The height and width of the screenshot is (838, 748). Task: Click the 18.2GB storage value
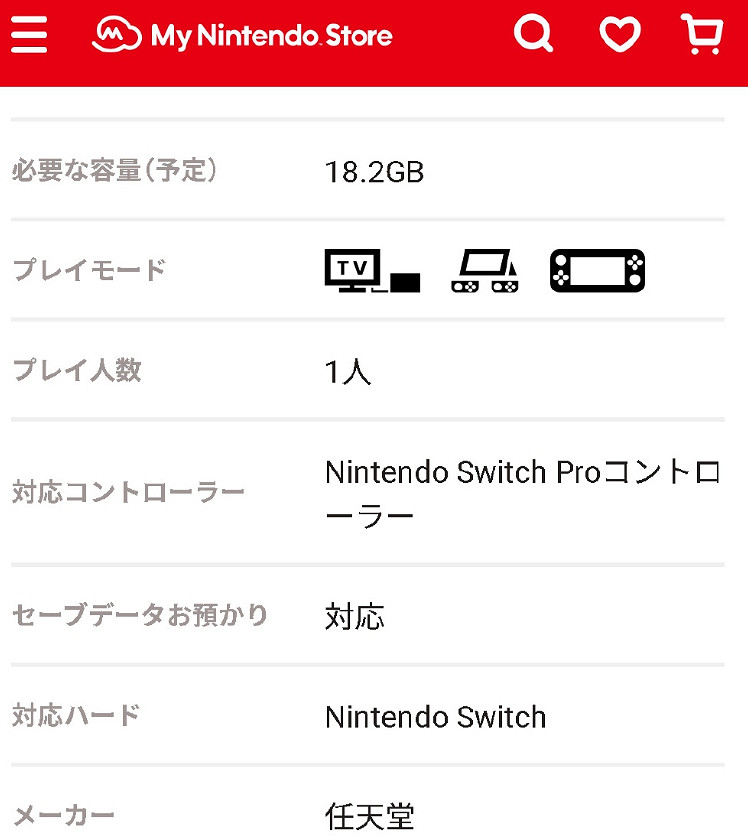coord(374,171)
